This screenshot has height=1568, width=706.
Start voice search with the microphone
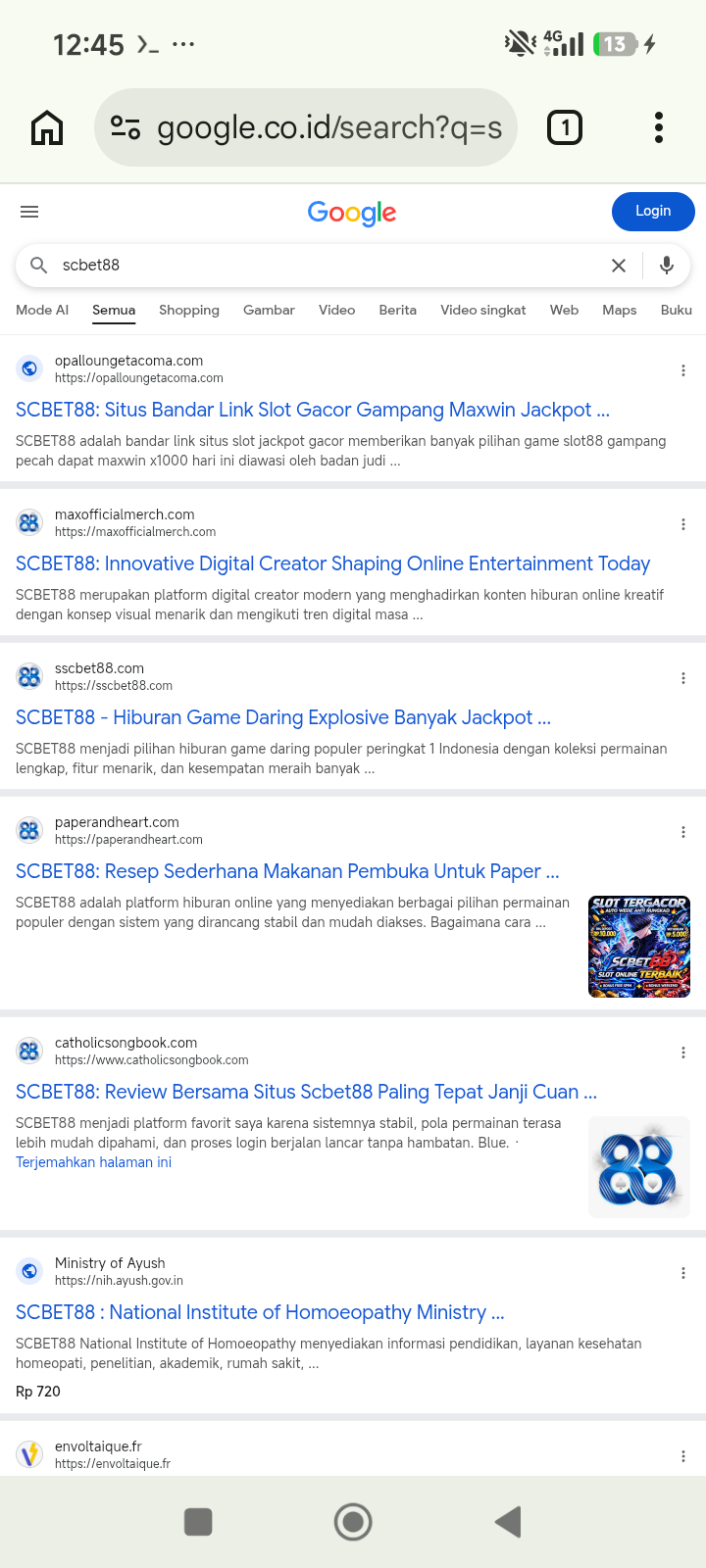point(667,266)
